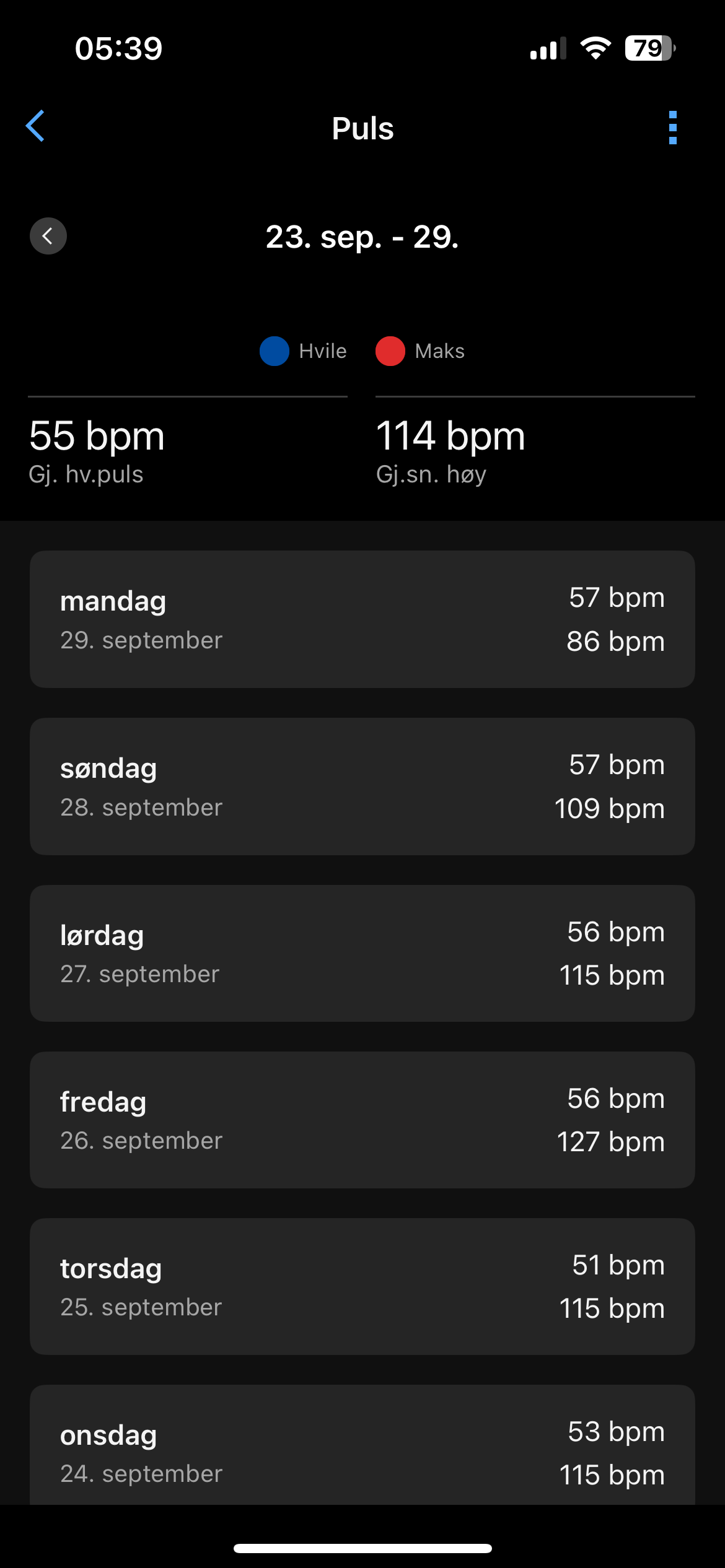Select the lørdag 27. september card
The image size is (725, 1568).
click(362, 953)
